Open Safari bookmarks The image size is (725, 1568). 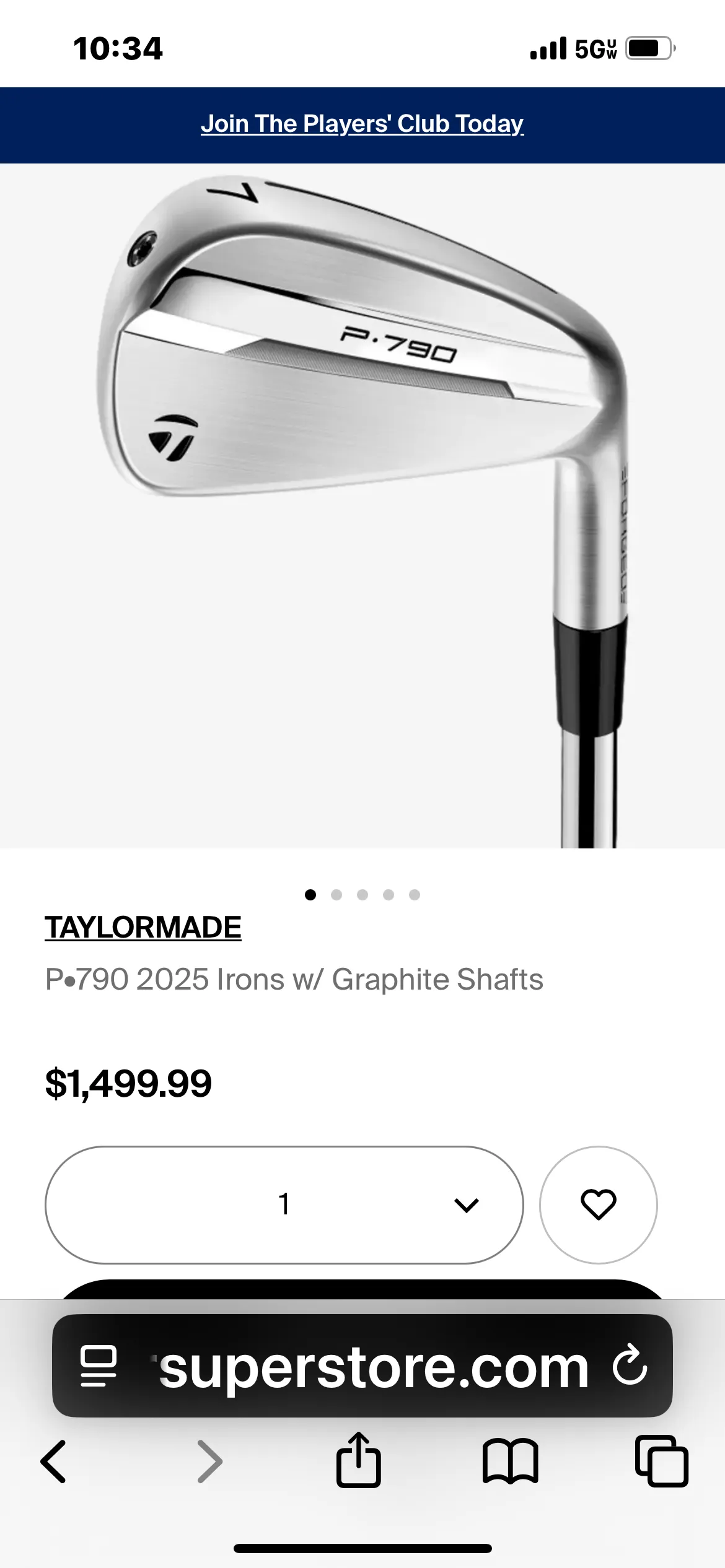pos(510,1461)
